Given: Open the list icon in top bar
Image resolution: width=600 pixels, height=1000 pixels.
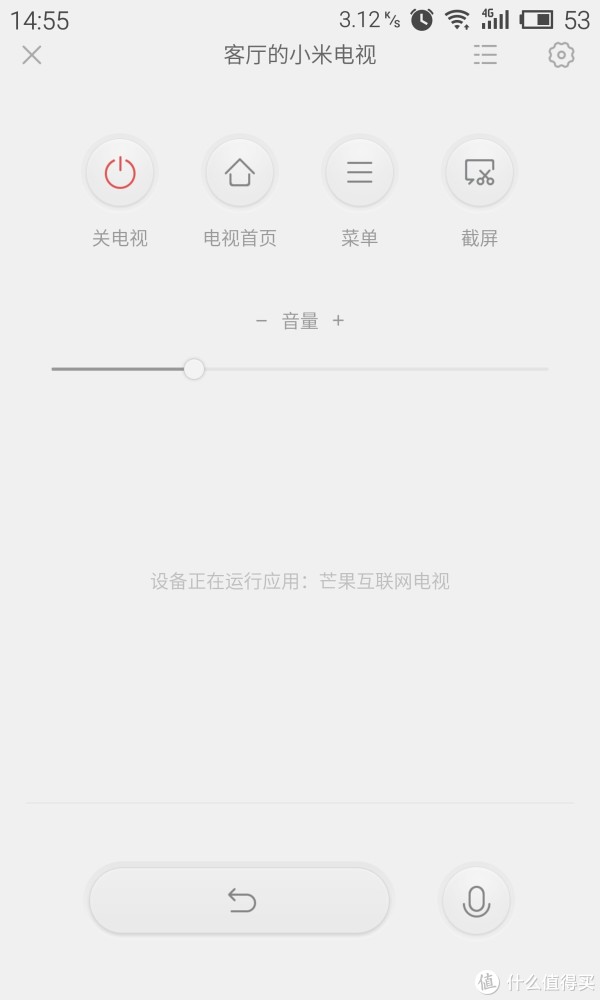Looking at the screenshot, I should tap(485, 55).
